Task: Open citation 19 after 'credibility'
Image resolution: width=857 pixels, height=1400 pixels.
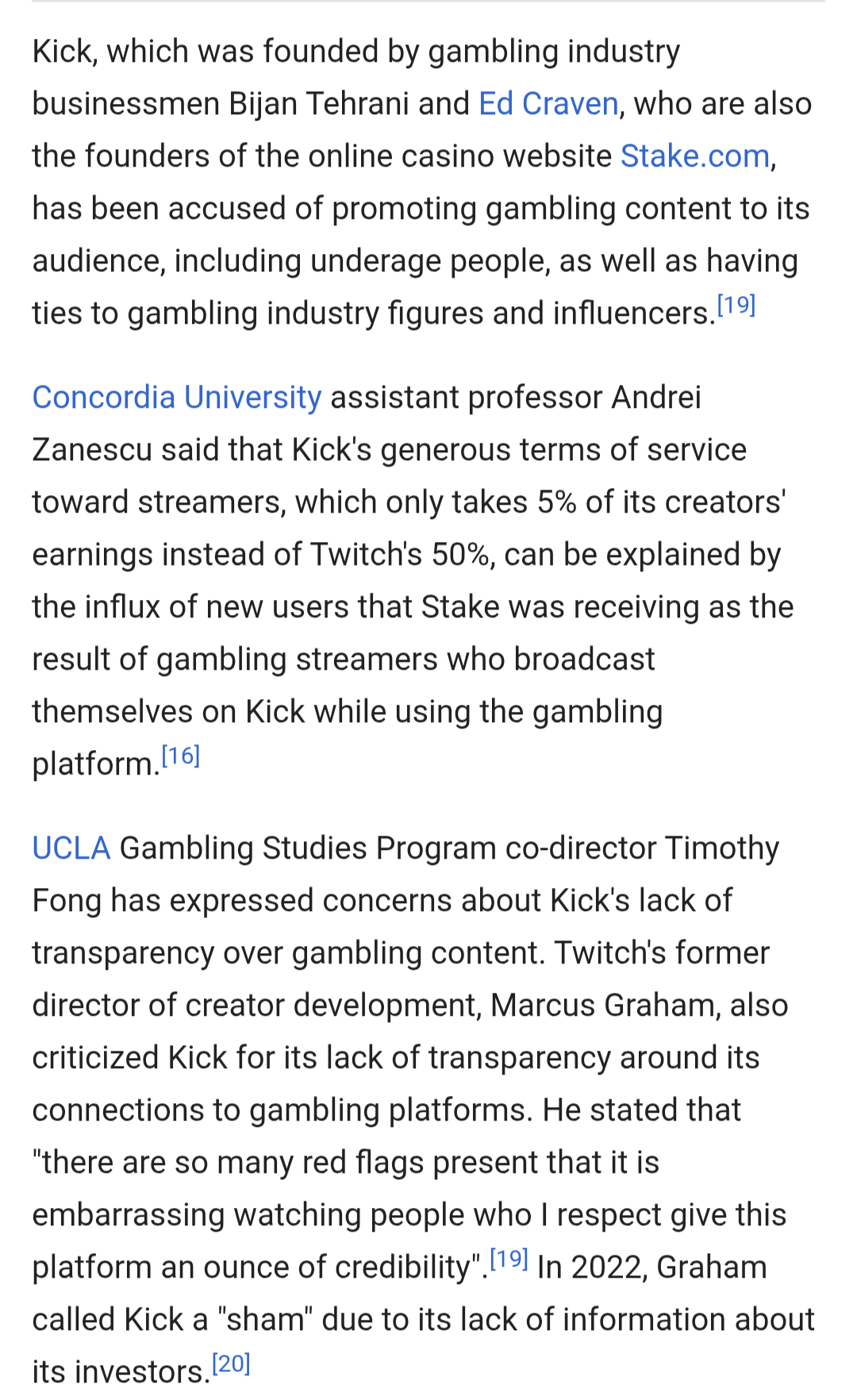Action: pyautogui.click(x=509, y=1259)
